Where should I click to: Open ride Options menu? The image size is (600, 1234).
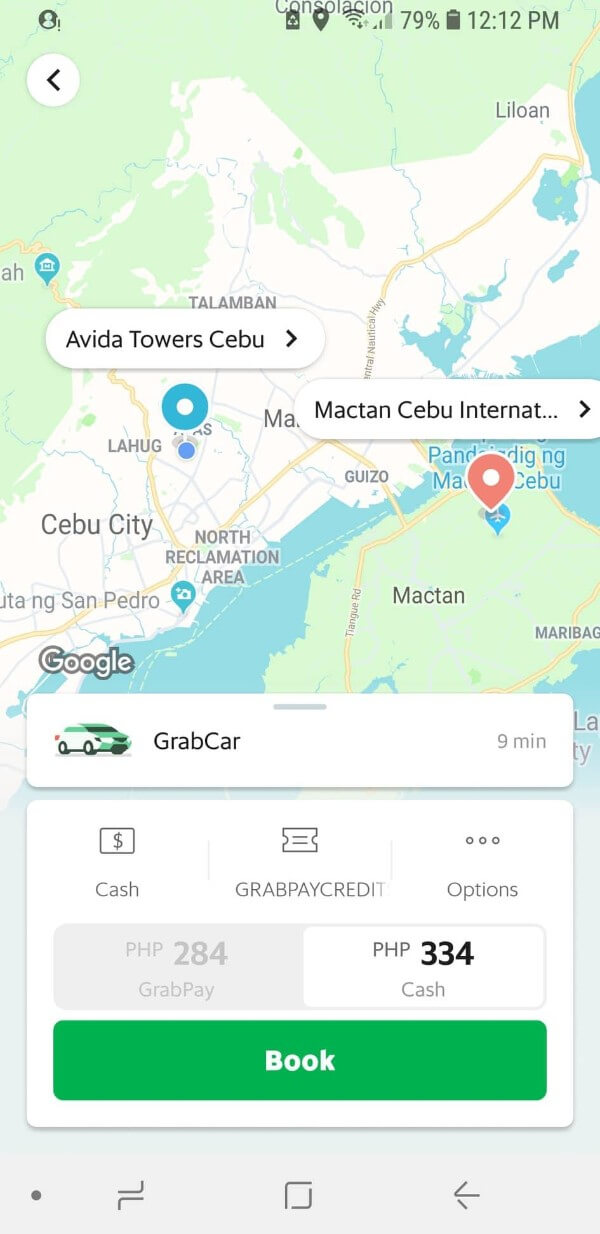[482, 862]
